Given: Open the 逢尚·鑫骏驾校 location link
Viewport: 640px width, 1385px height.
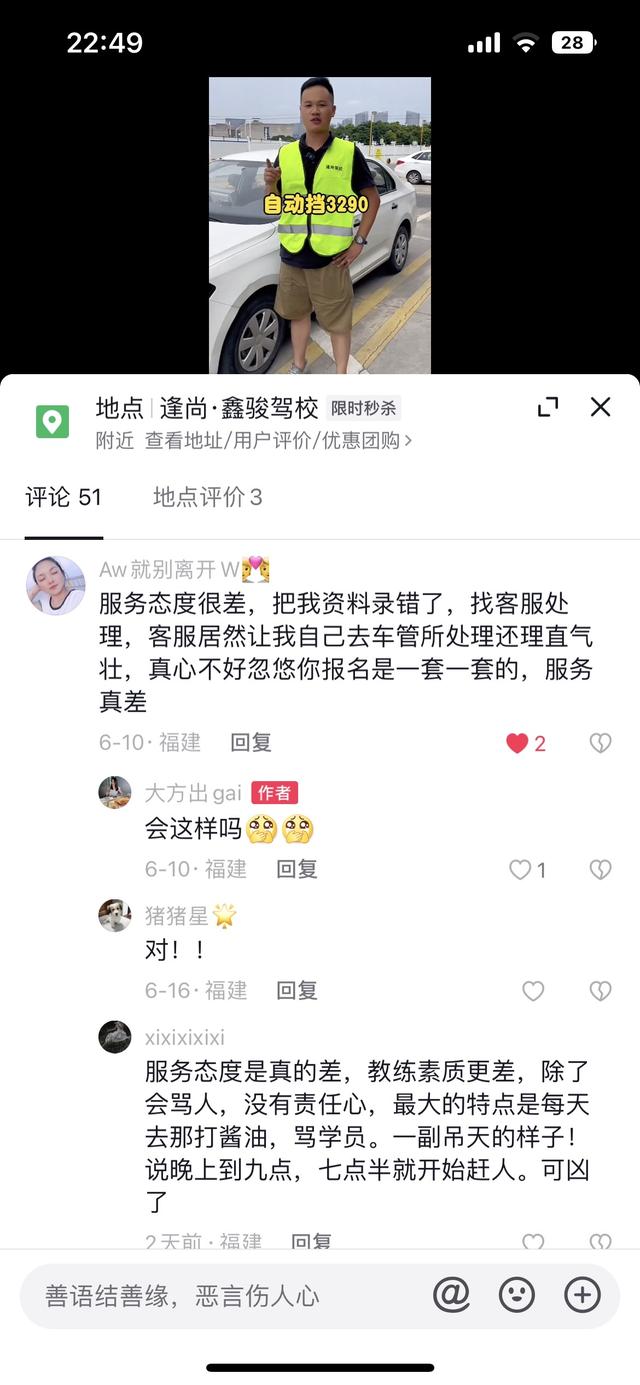Looking at the screenshot, I should coord(239,408).
